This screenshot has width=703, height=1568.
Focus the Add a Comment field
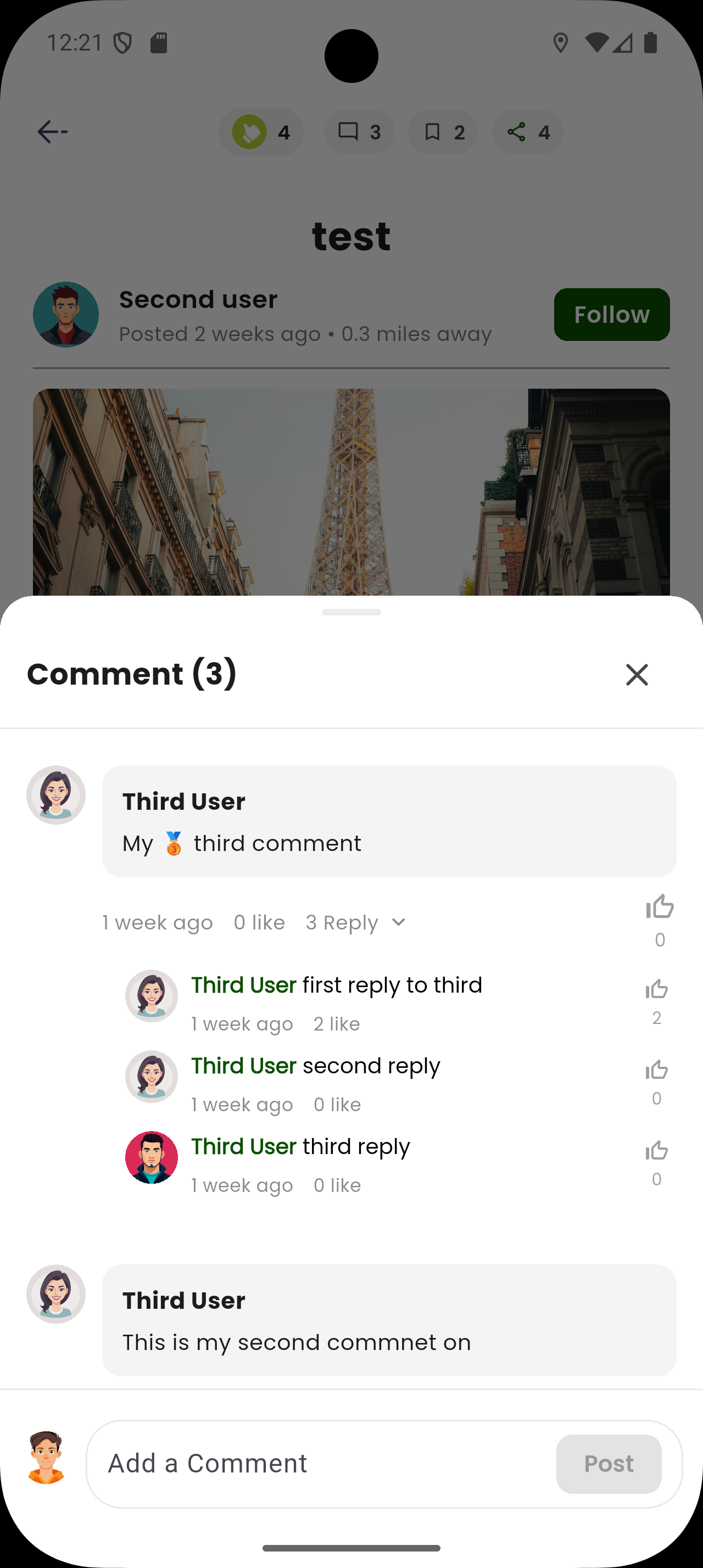coord(322,1463)
